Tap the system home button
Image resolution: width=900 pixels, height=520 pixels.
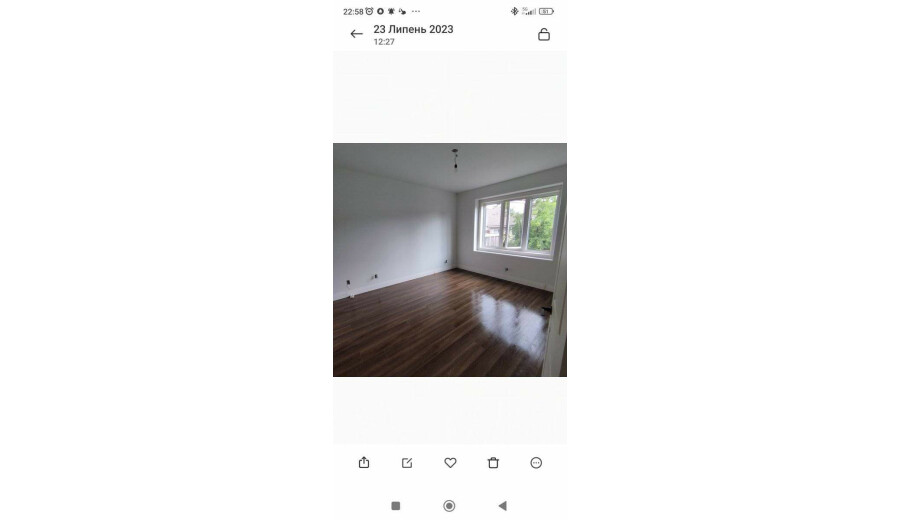click(449, 506)
